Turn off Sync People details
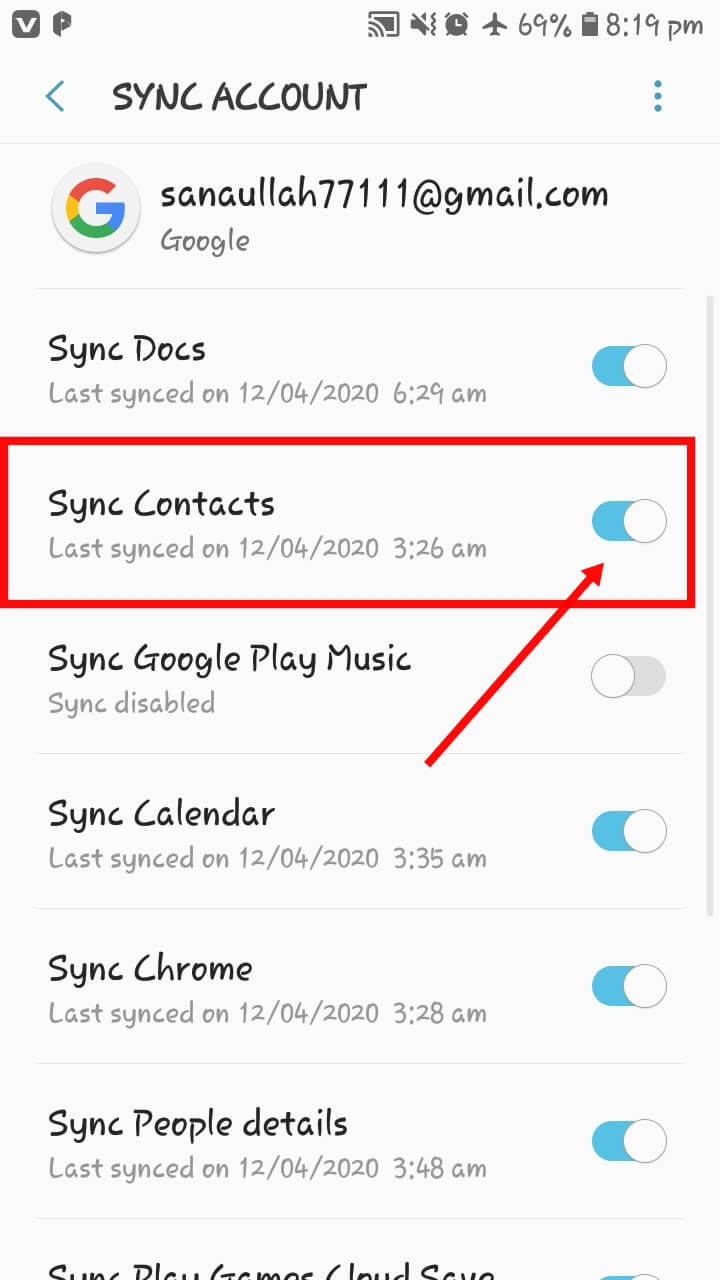The width and height of the screenshot is (720, 1280). (x=628, y=1141)
